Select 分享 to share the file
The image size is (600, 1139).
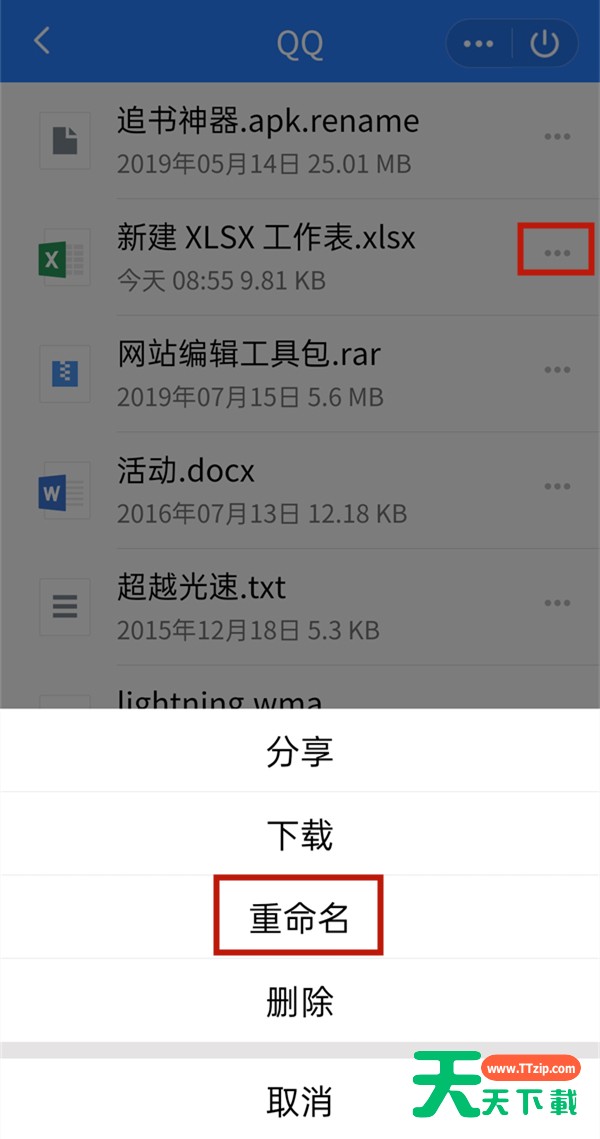coord(299,750)
